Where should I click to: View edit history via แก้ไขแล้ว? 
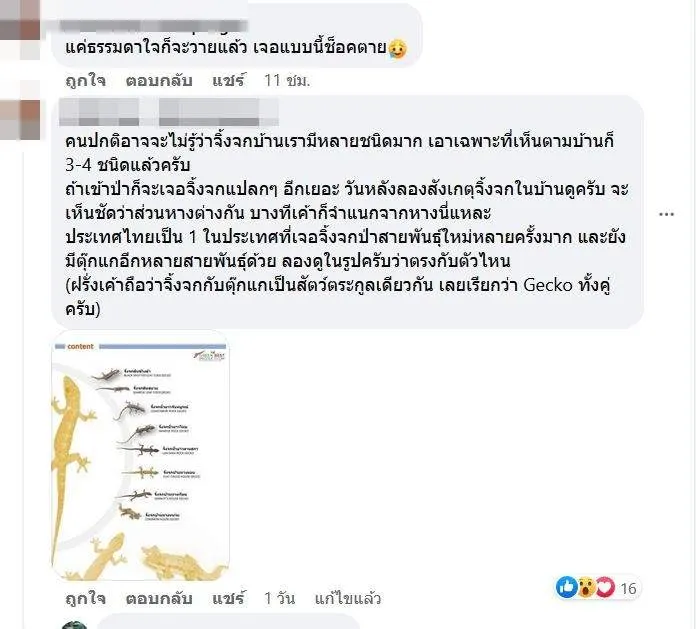pos(348,598)
